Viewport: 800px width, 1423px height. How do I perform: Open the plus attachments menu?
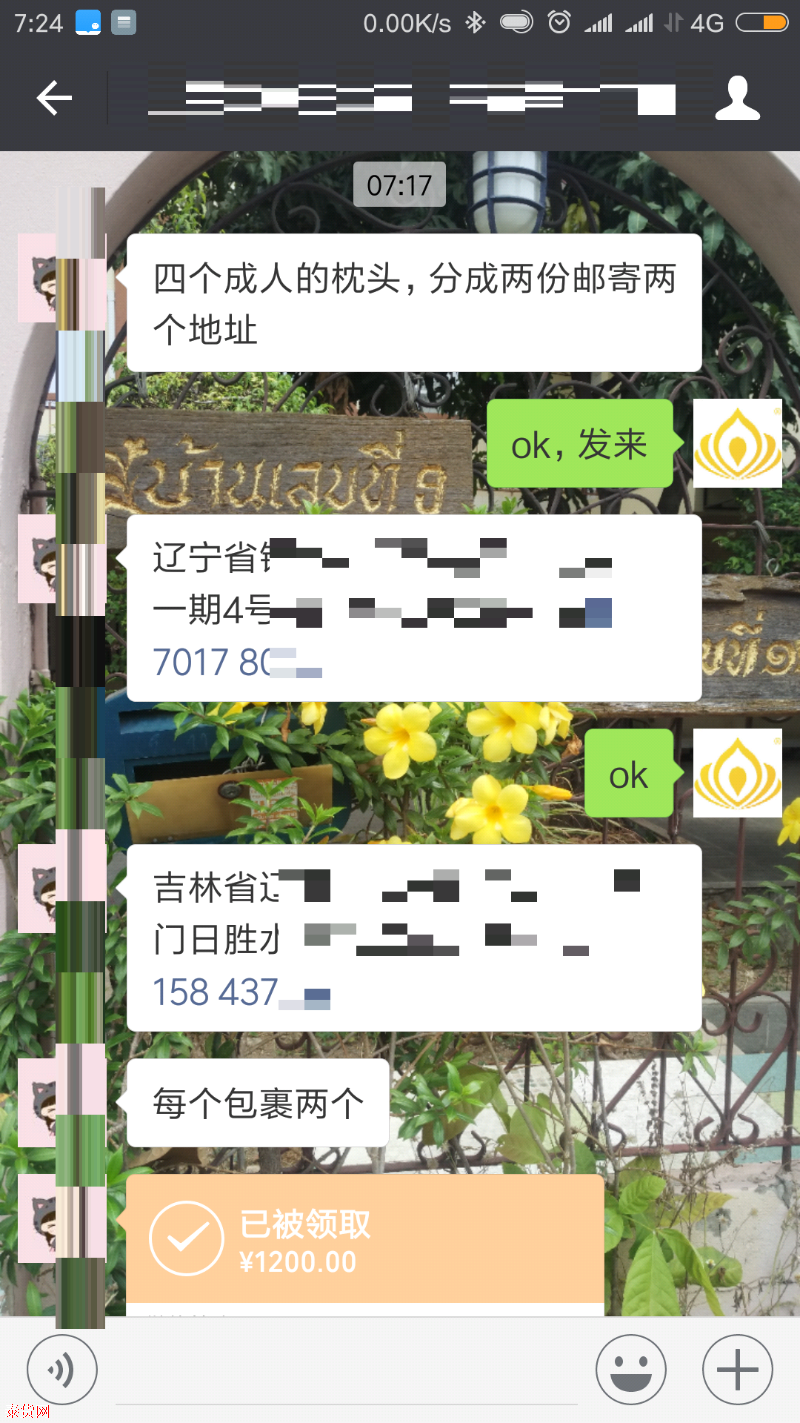(738, 1370)
